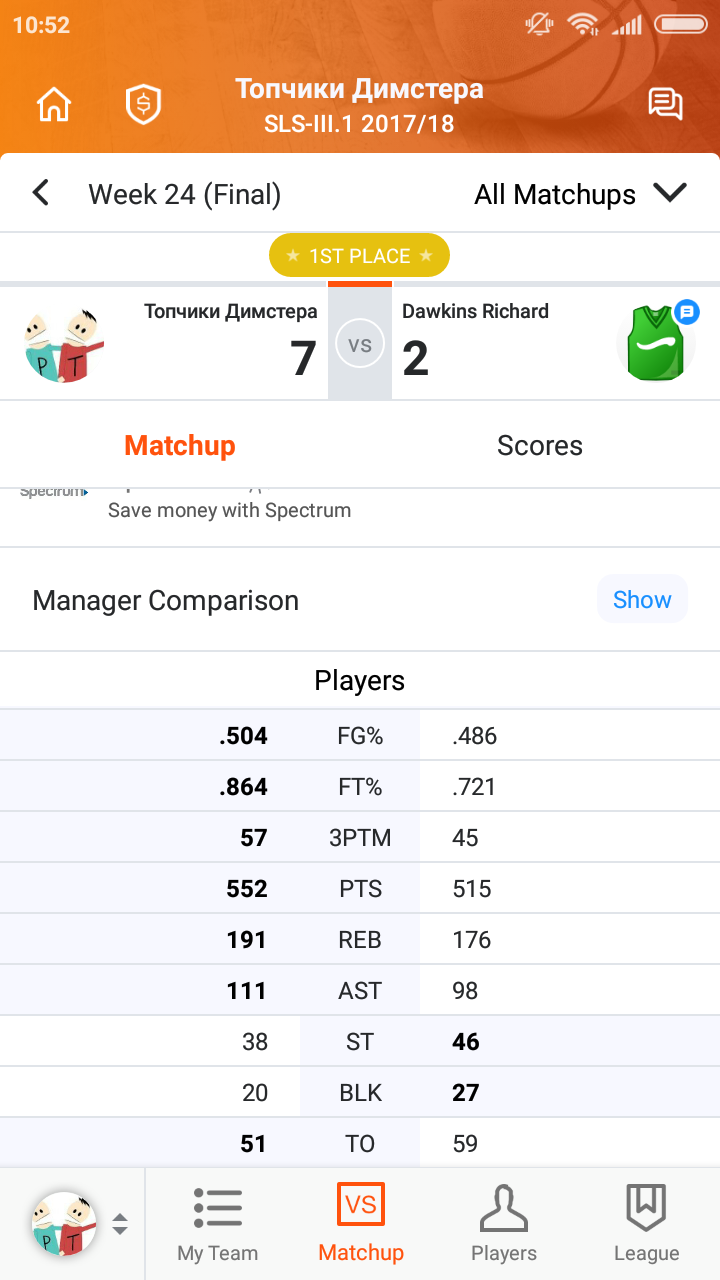Viewport: 720px width, 1280px height.
Task: Go to My Team tab
Action: 218,1223
